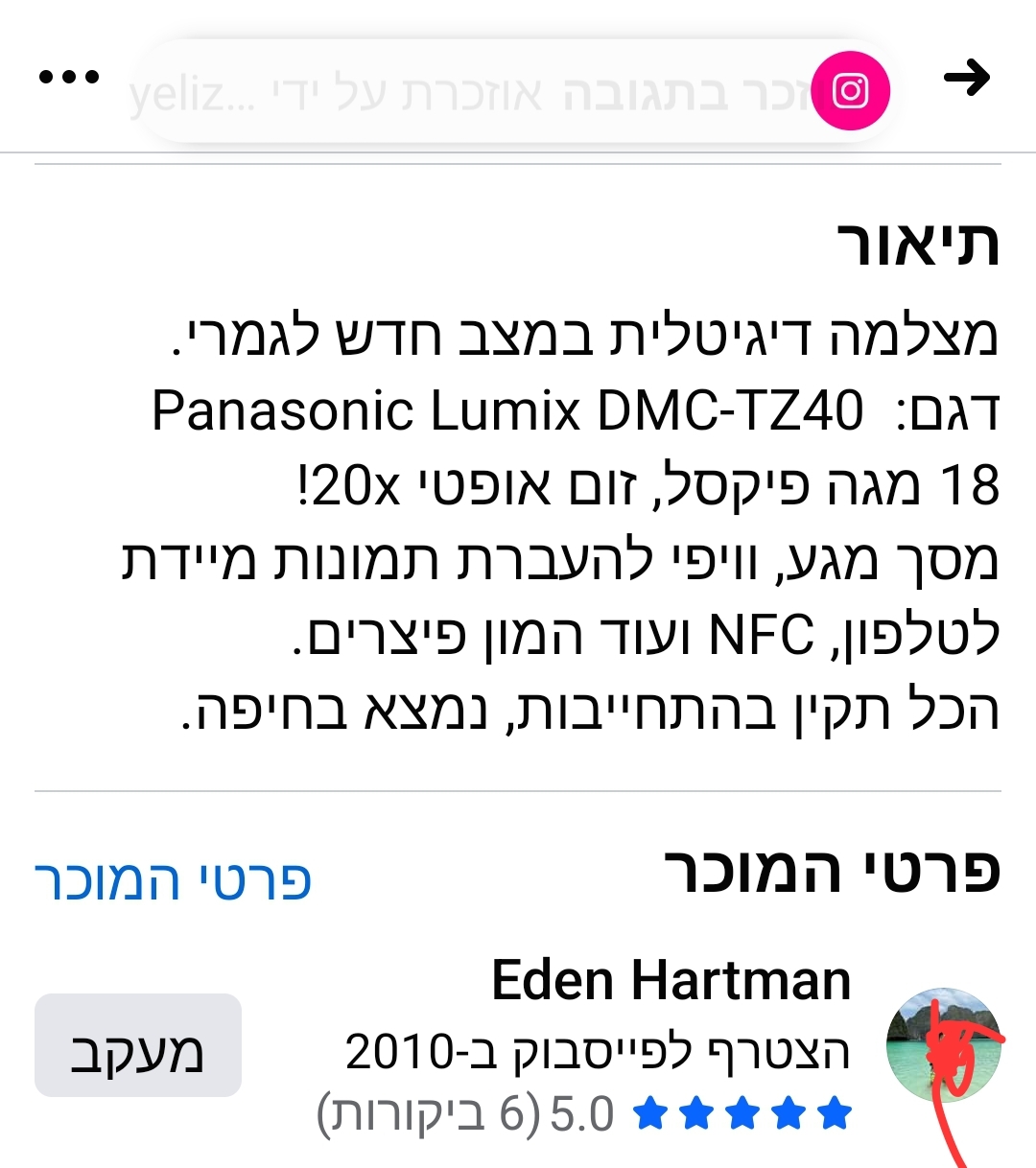Select the middle star of the seller rating

click(x=742, y=1115)
